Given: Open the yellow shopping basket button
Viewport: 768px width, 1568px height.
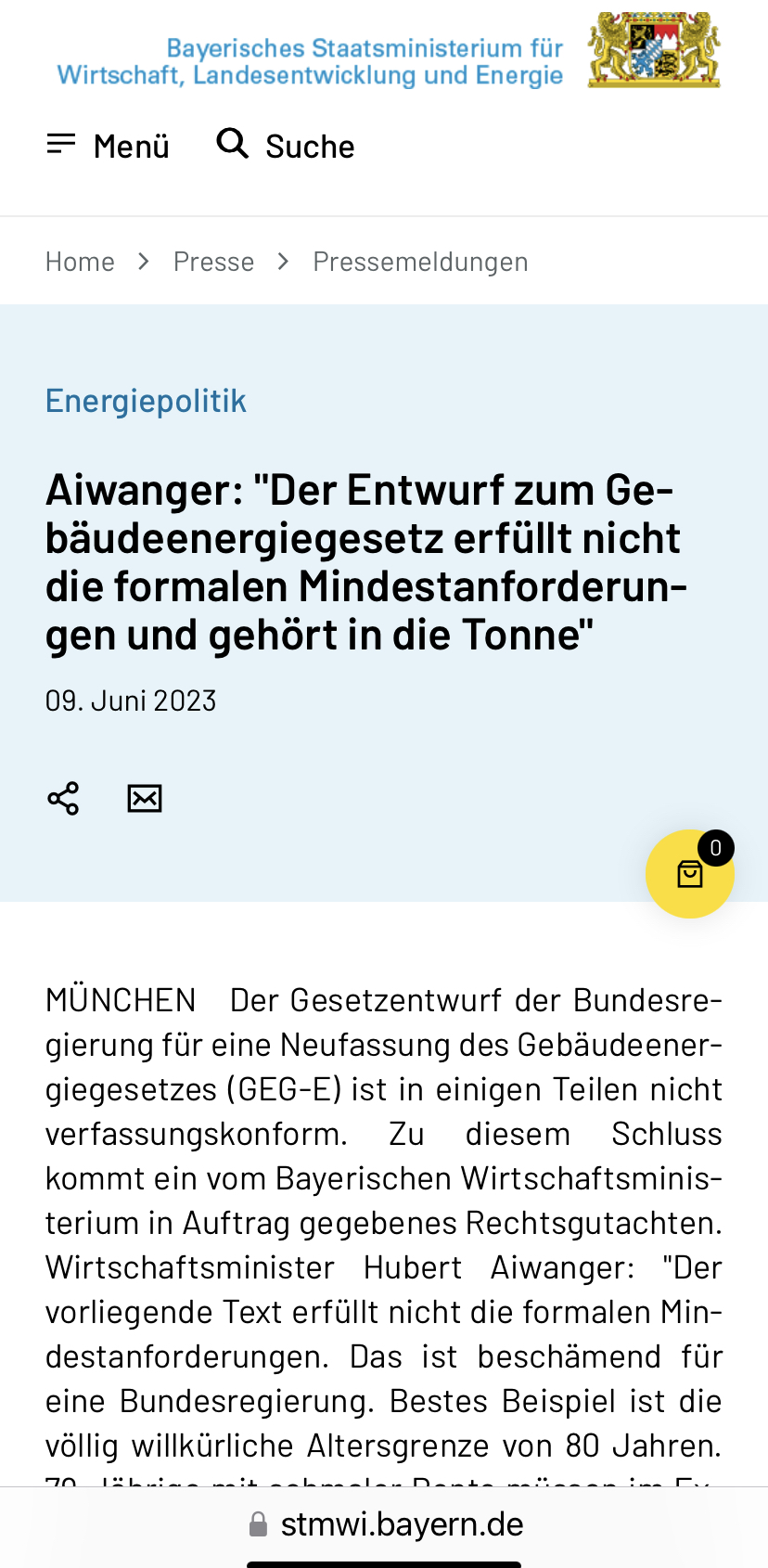Looking at the screenshot, I should pyautogui.click(x=690, y=874).
